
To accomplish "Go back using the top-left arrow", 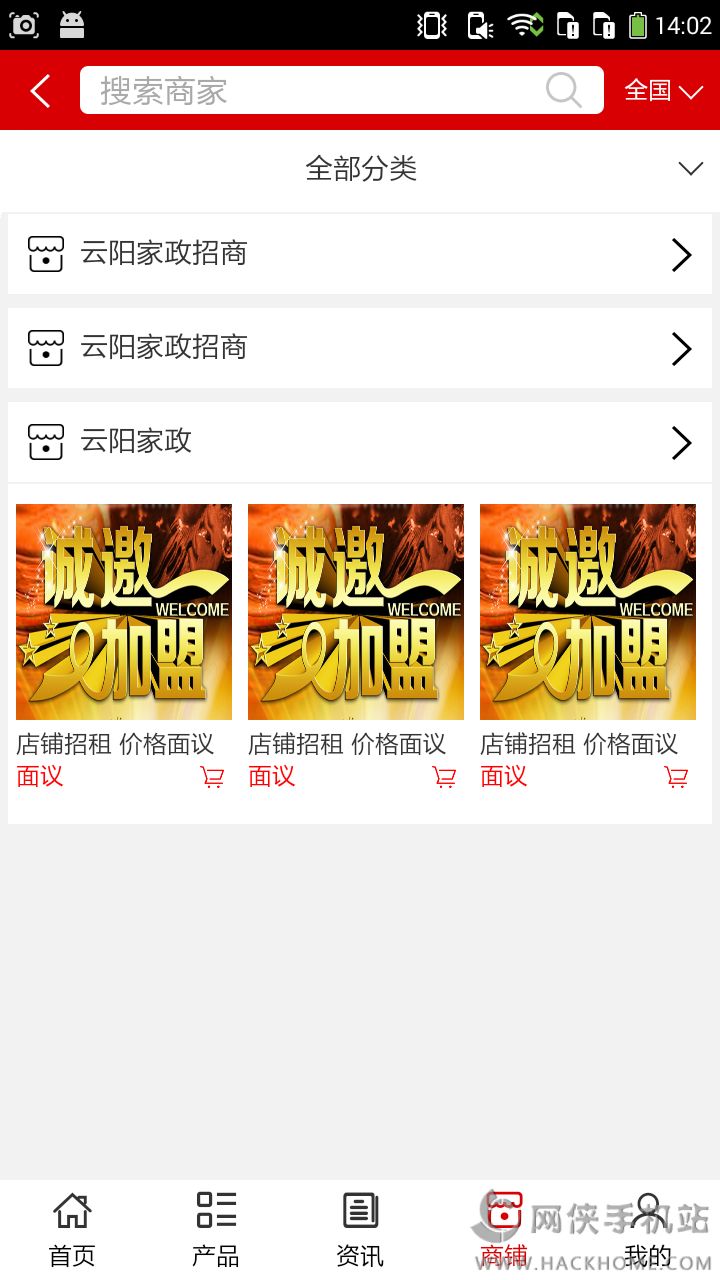I will point(40,91).
